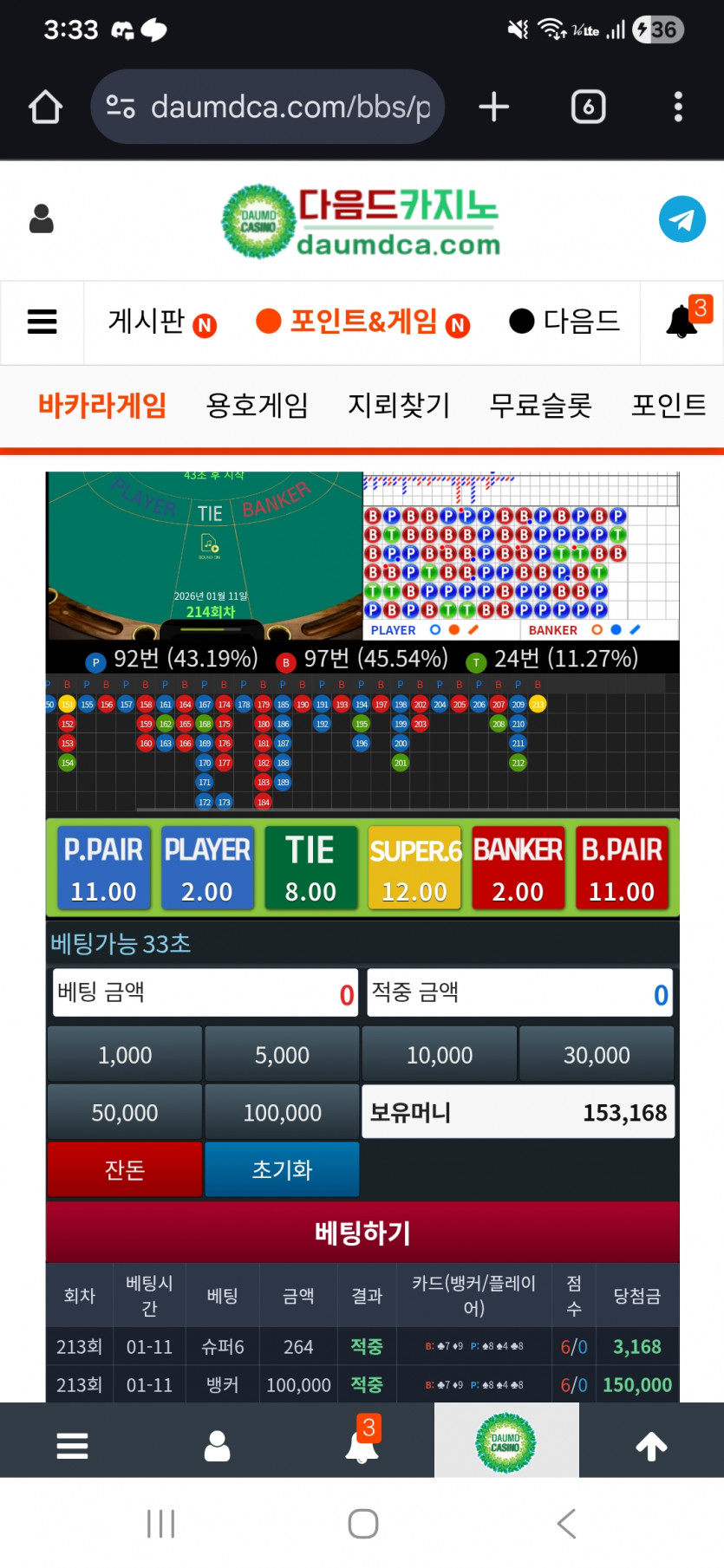Toggle the hollow circle filter beside BANKER
Image resolution: width=724 pixels, height=1568 pixels.
point(598,630)
